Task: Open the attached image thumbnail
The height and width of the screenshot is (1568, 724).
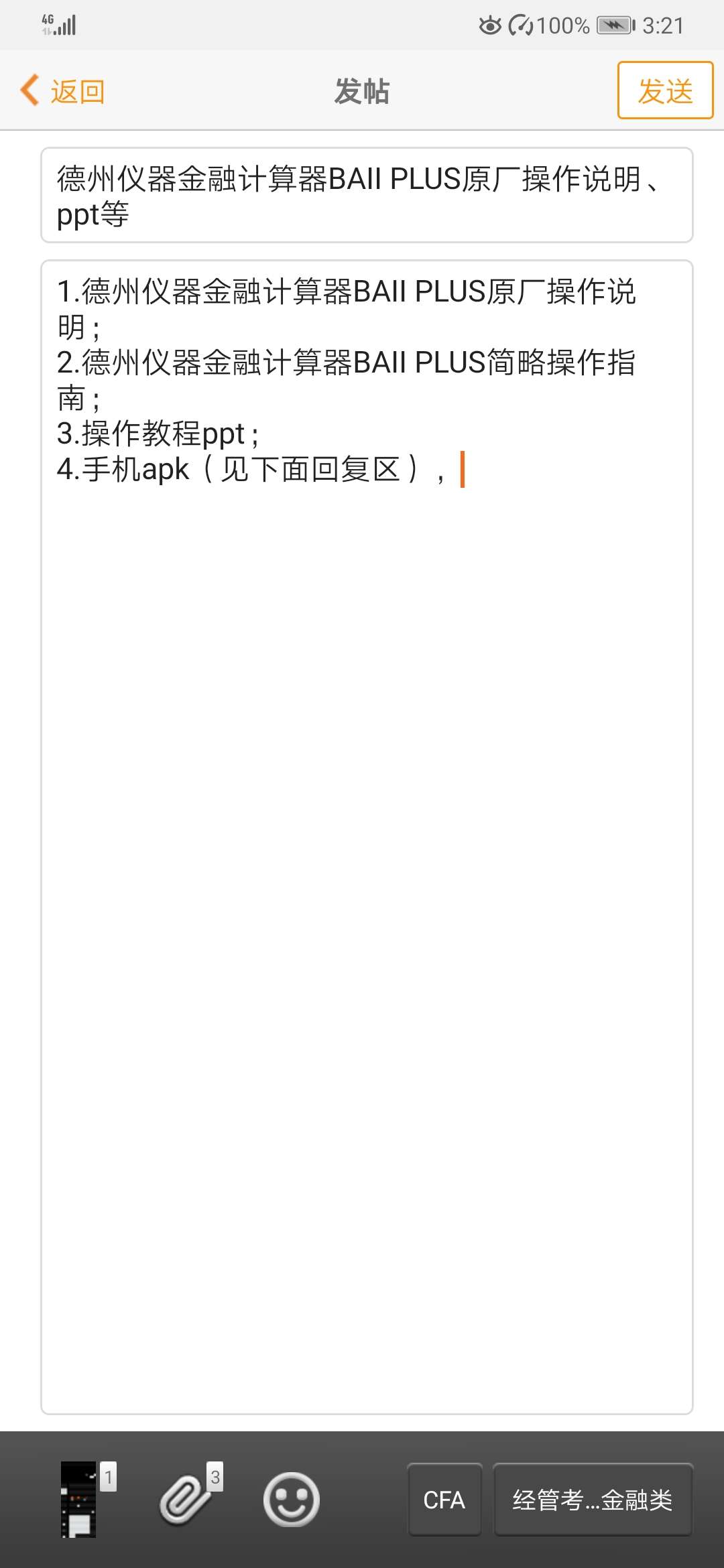Action: point(79,1499)
